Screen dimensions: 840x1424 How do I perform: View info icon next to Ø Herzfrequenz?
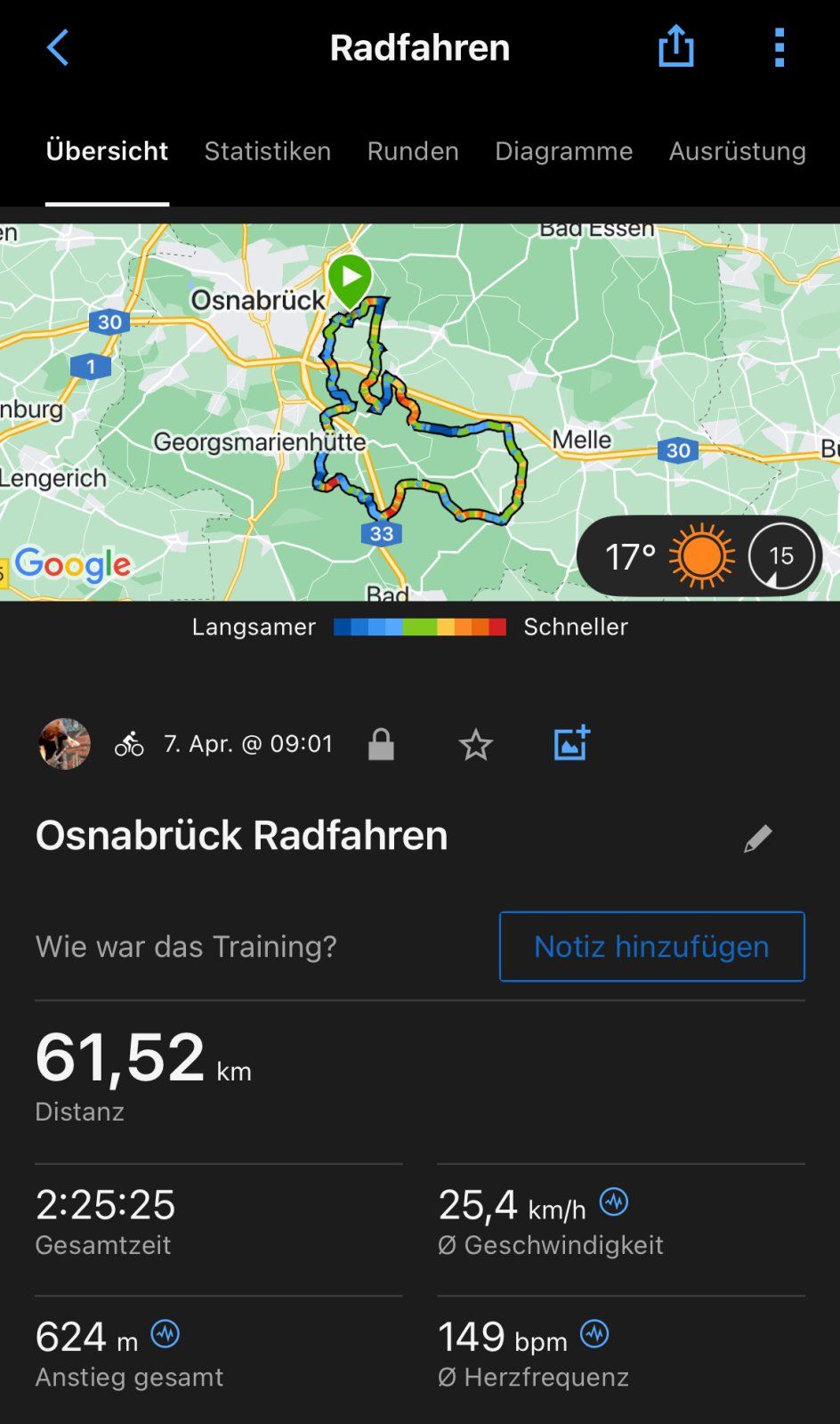click(594, 1334)
